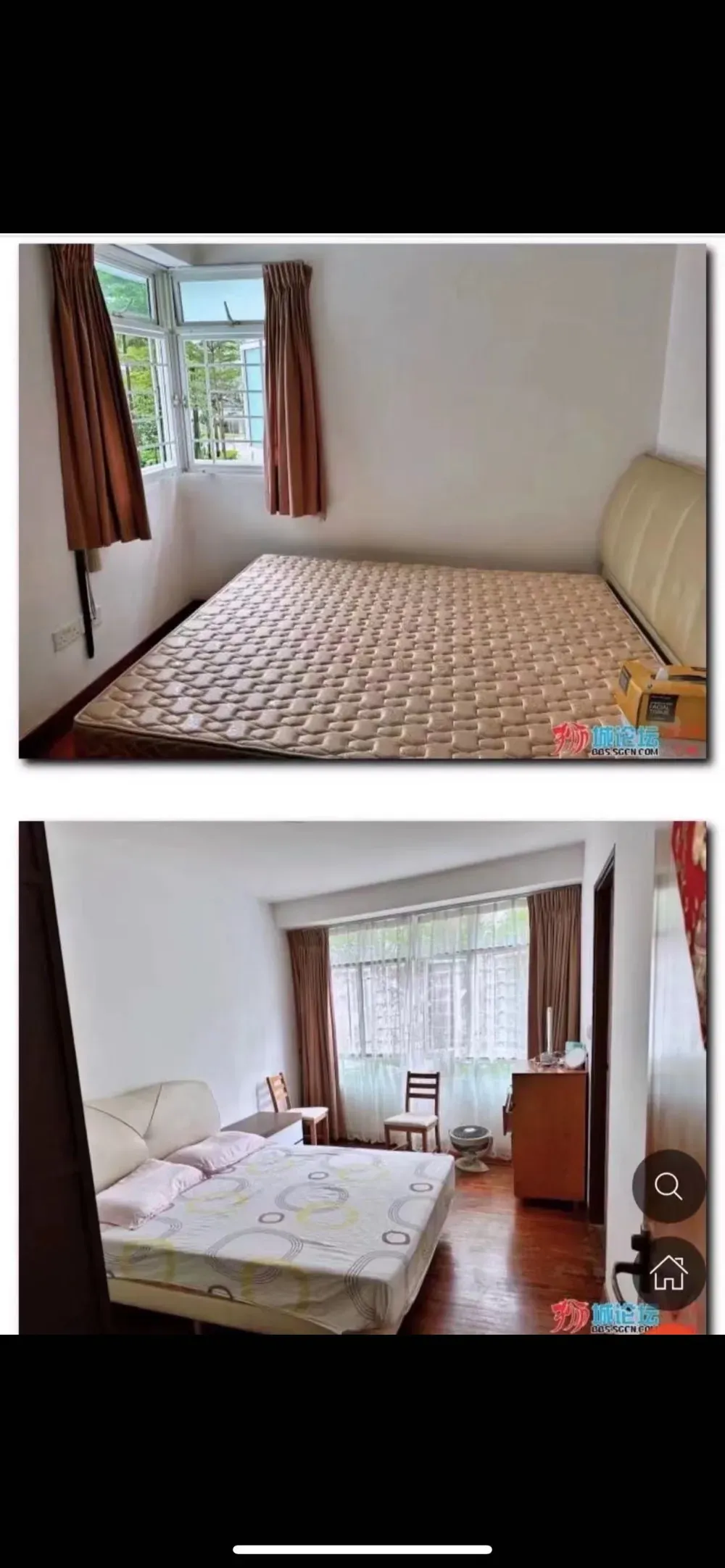This screenshot has width=725, height=1568.
Task: Open the bare mattress bedroom photo
Action: coord(362,501)
